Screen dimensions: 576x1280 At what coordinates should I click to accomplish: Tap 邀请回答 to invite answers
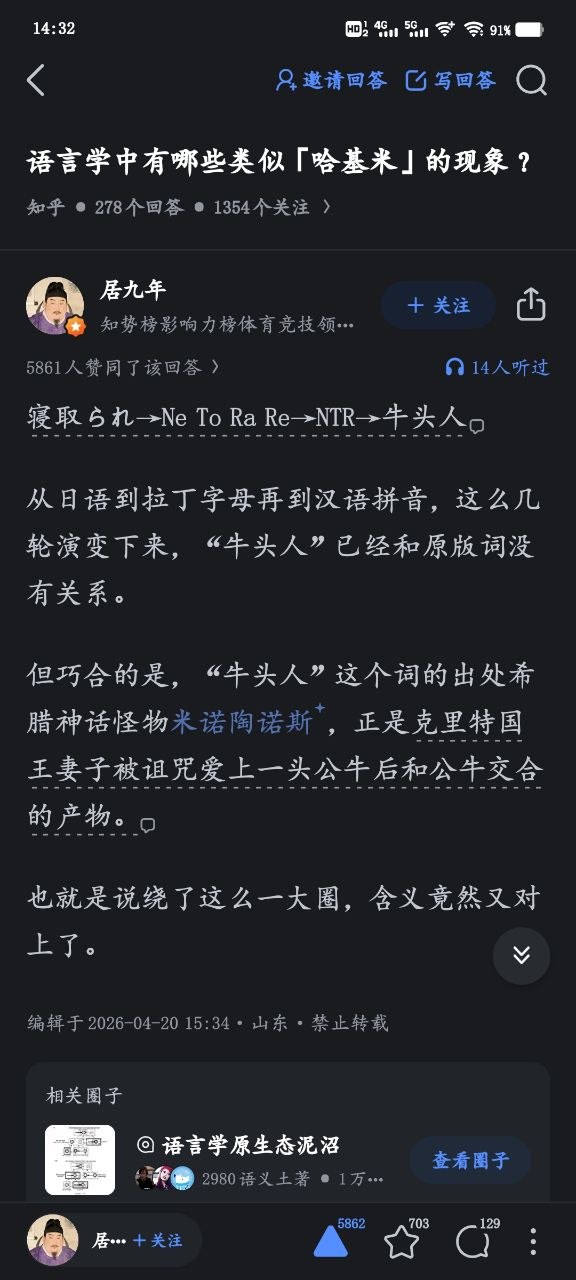click(331, 80)
